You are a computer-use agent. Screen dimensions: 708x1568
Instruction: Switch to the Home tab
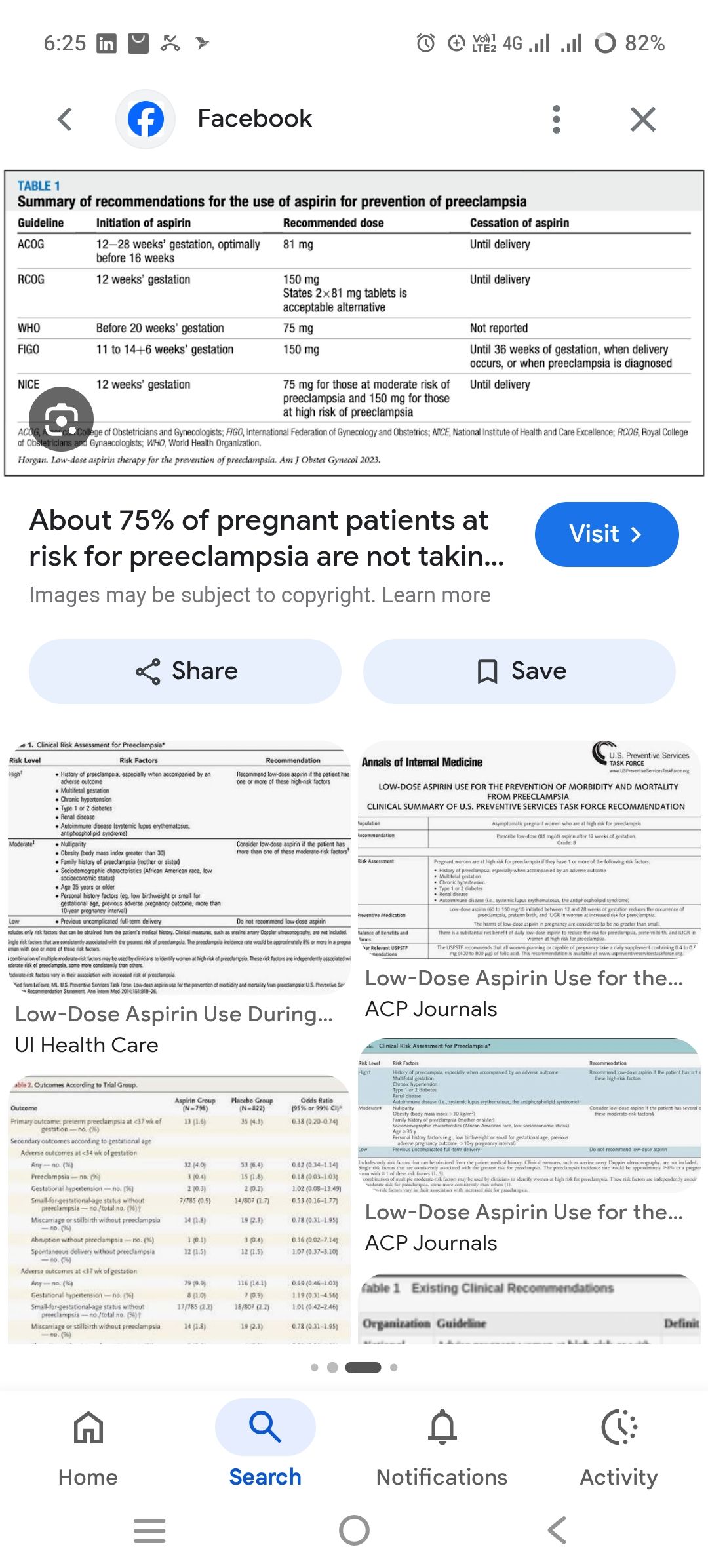(88, 1447)
